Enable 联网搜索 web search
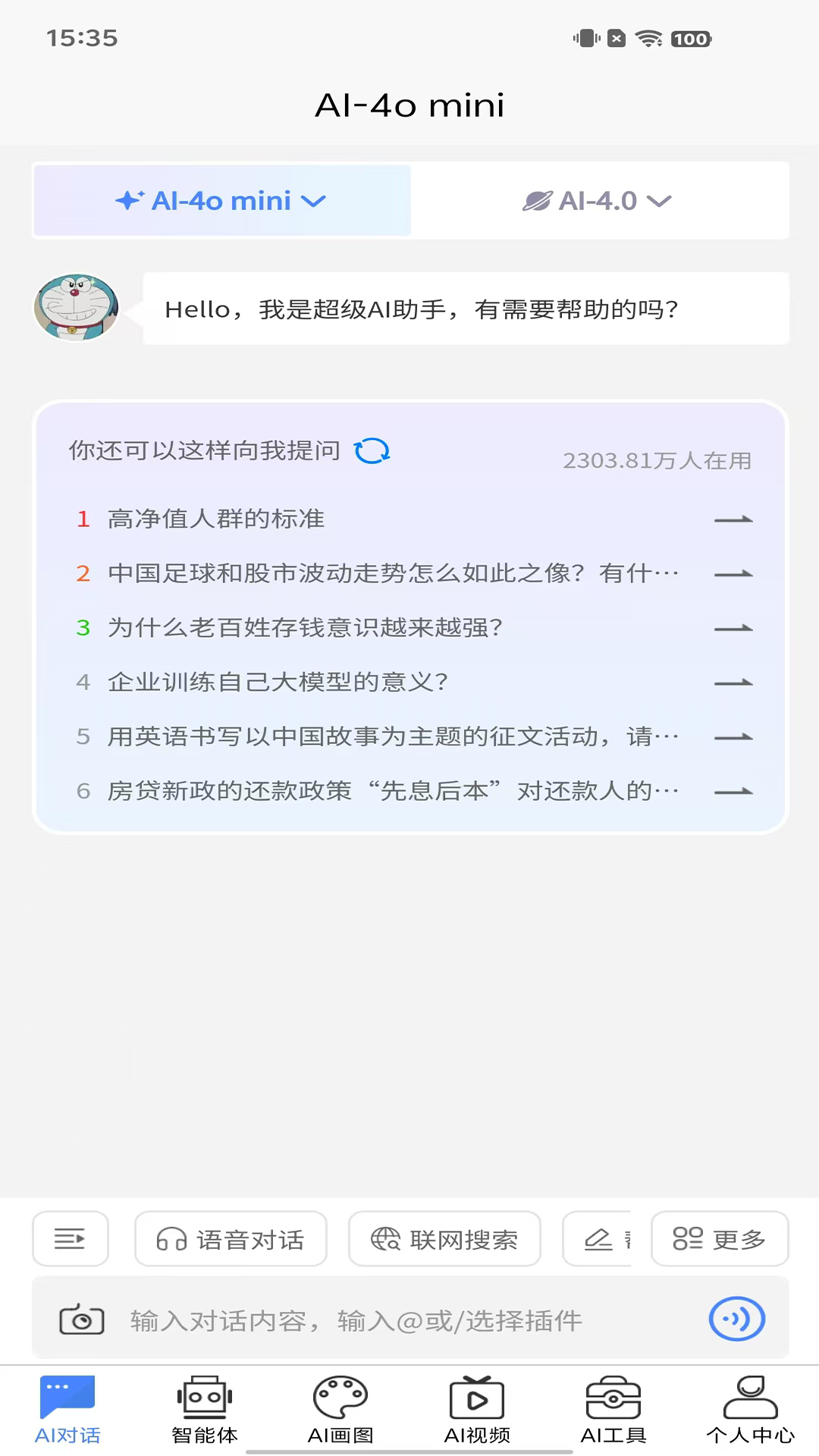Viewport: 819px width, 1456px height. 444,1239
